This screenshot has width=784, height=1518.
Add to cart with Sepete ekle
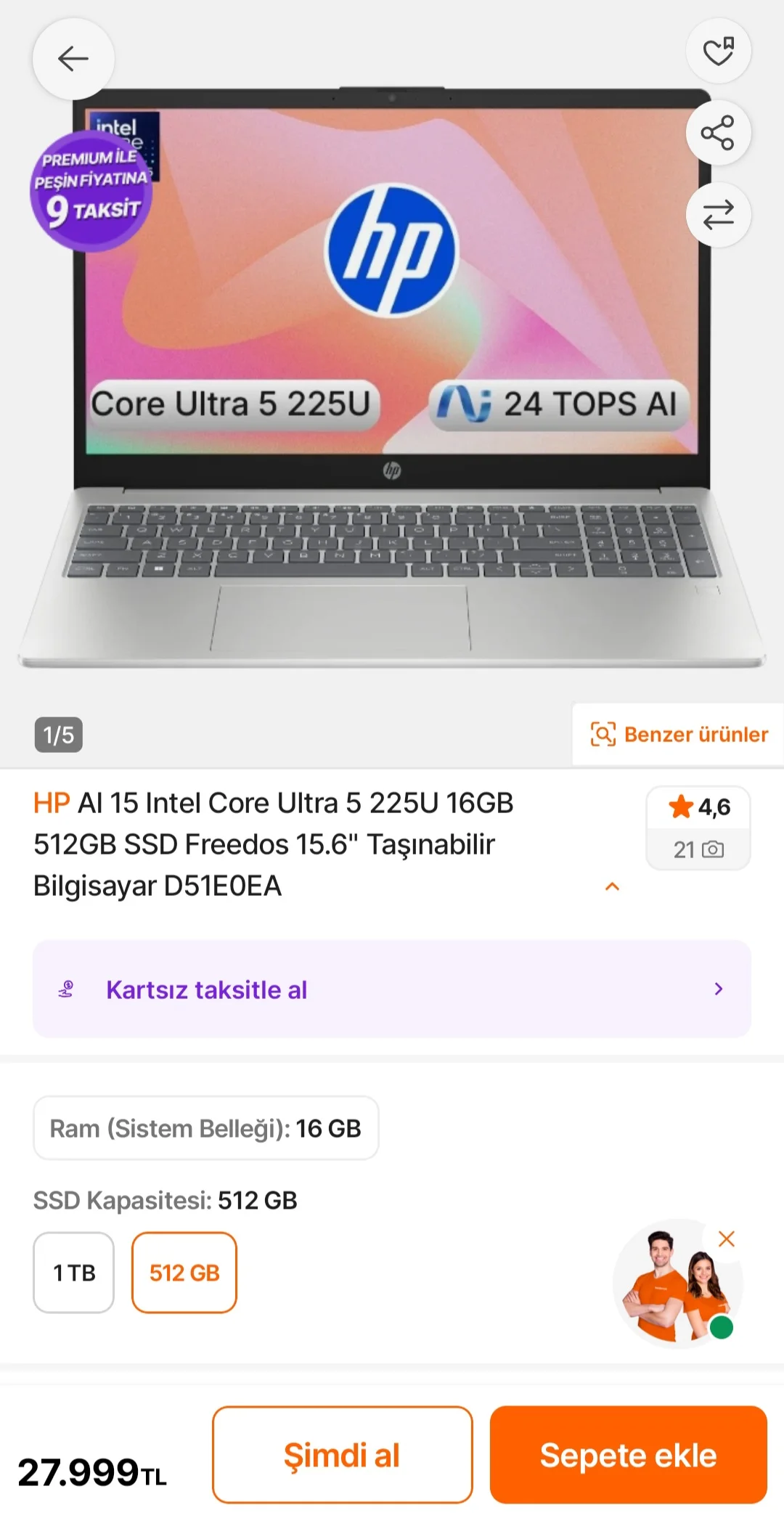628,1455
